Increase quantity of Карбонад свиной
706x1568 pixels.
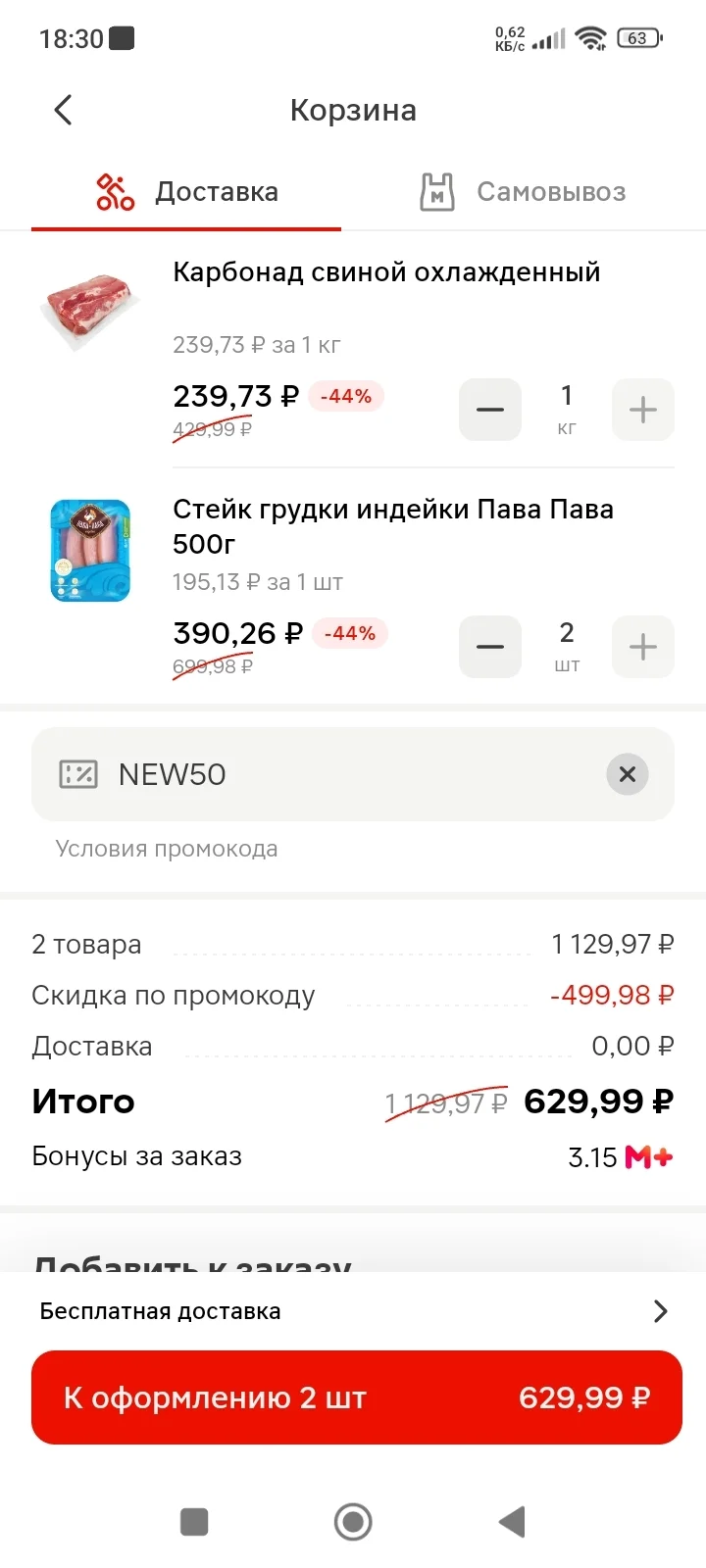(x=643, y=410)
